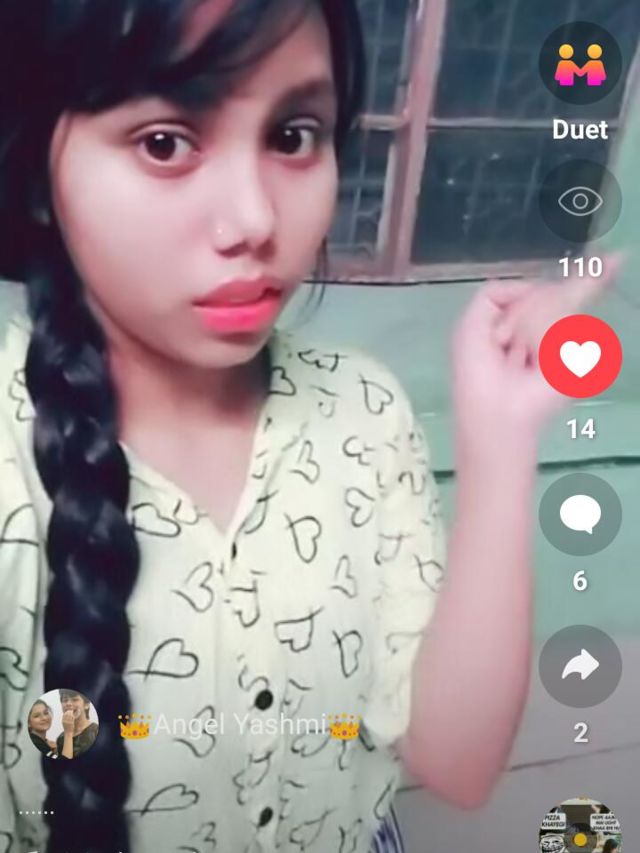Like this video with the heart

click(x=580, y=357)
